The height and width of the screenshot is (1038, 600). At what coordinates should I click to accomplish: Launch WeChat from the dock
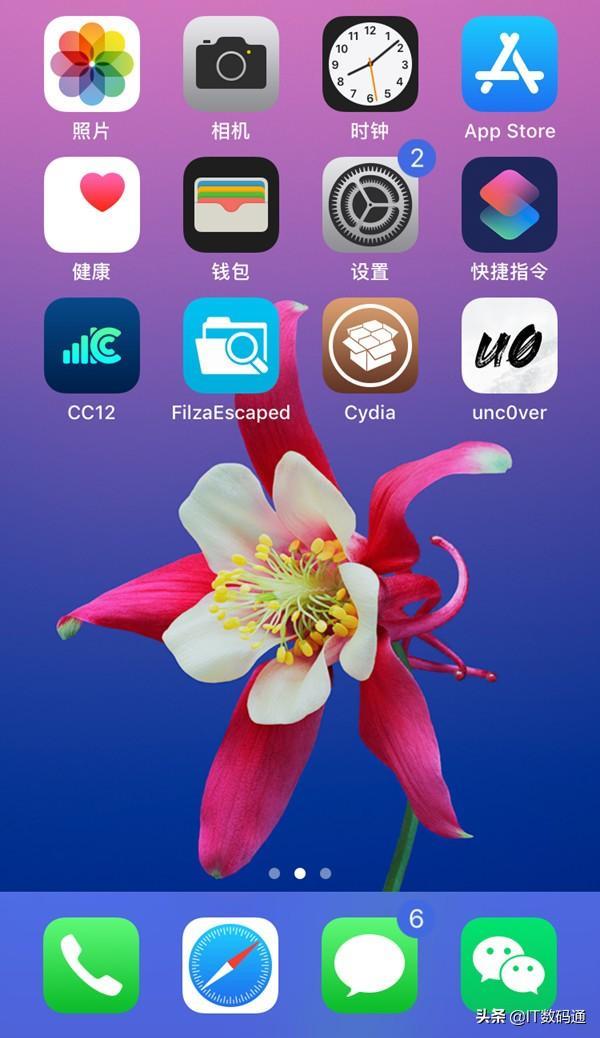pos(509,965)
